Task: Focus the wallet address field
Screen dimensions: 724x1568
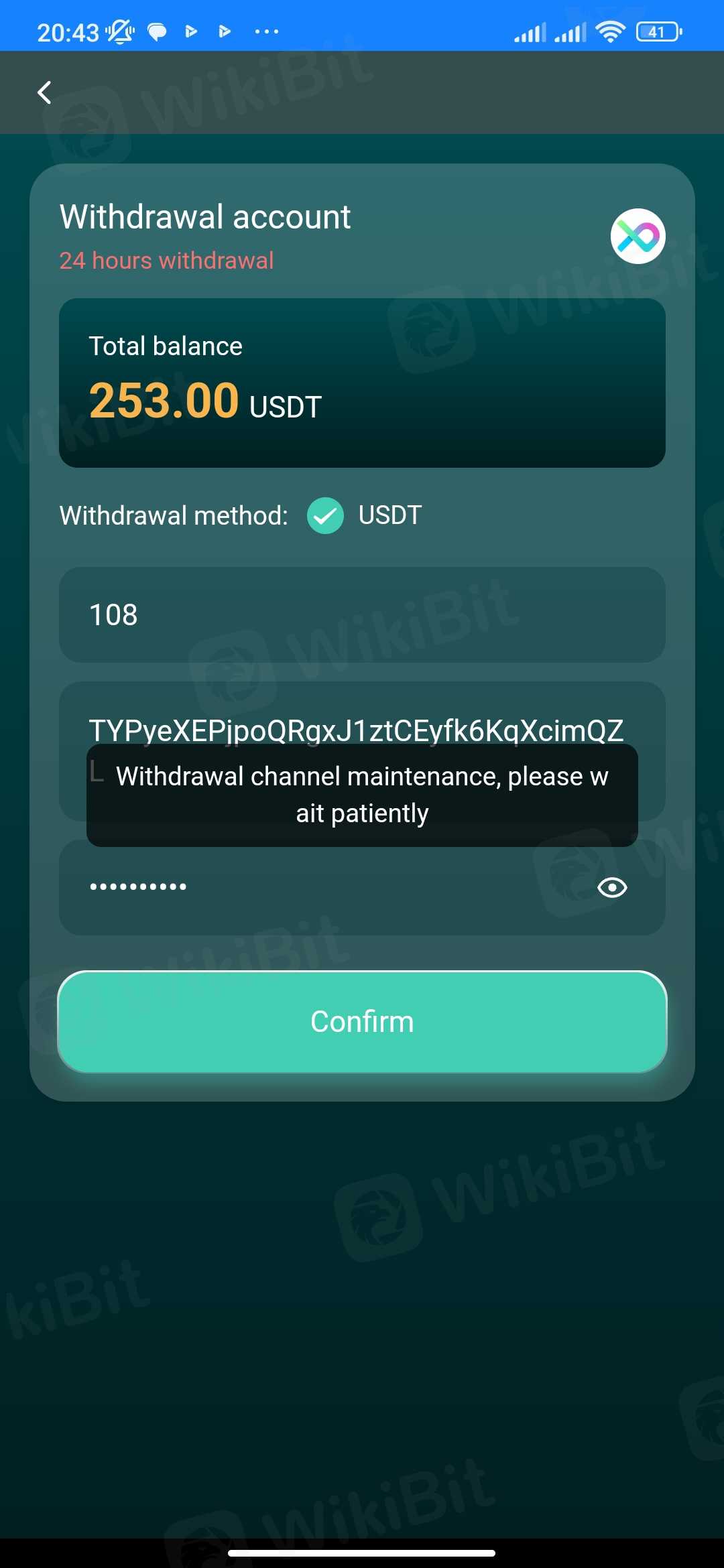Action: pos(355,729)
